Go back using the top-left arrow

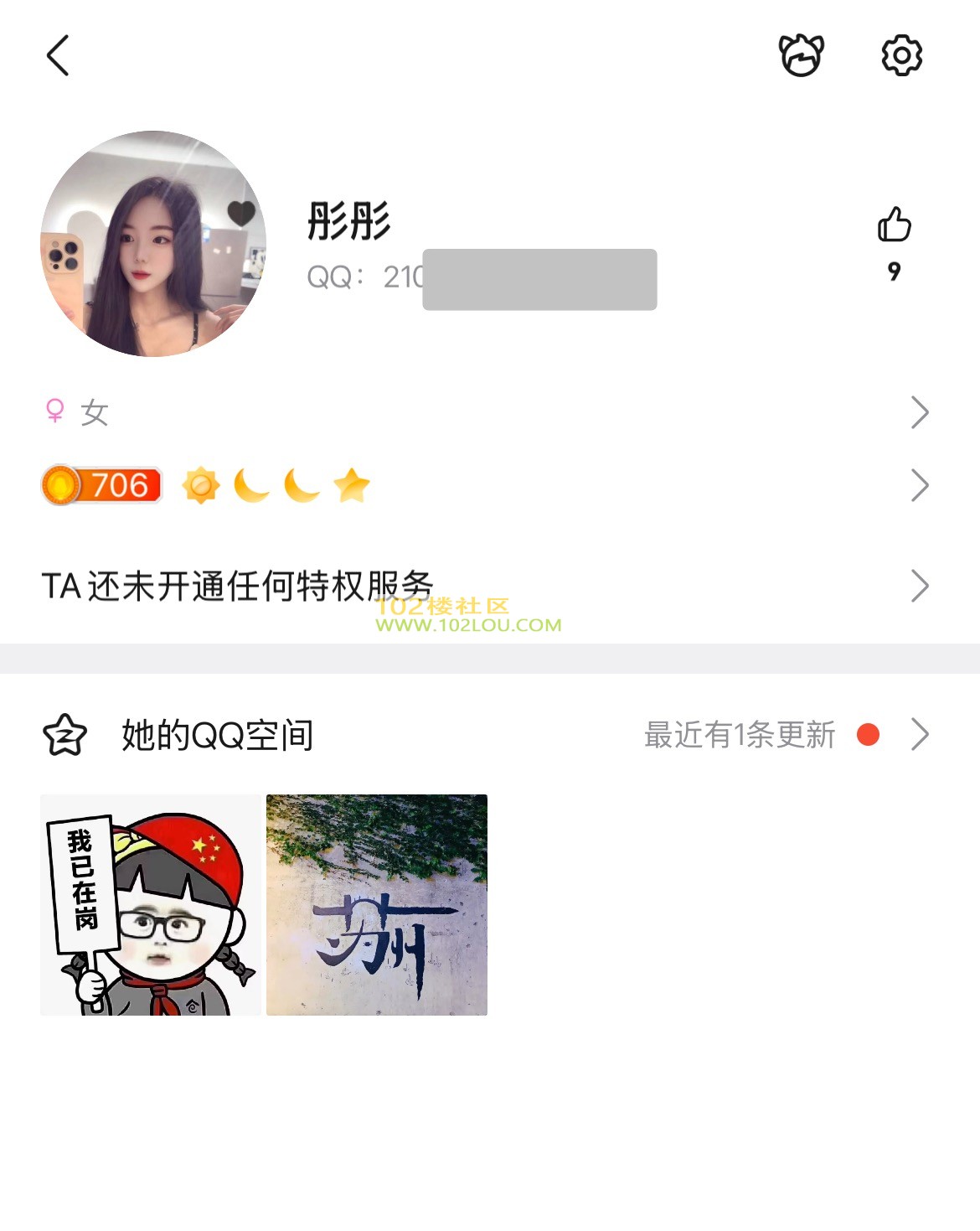pos(57,56)
